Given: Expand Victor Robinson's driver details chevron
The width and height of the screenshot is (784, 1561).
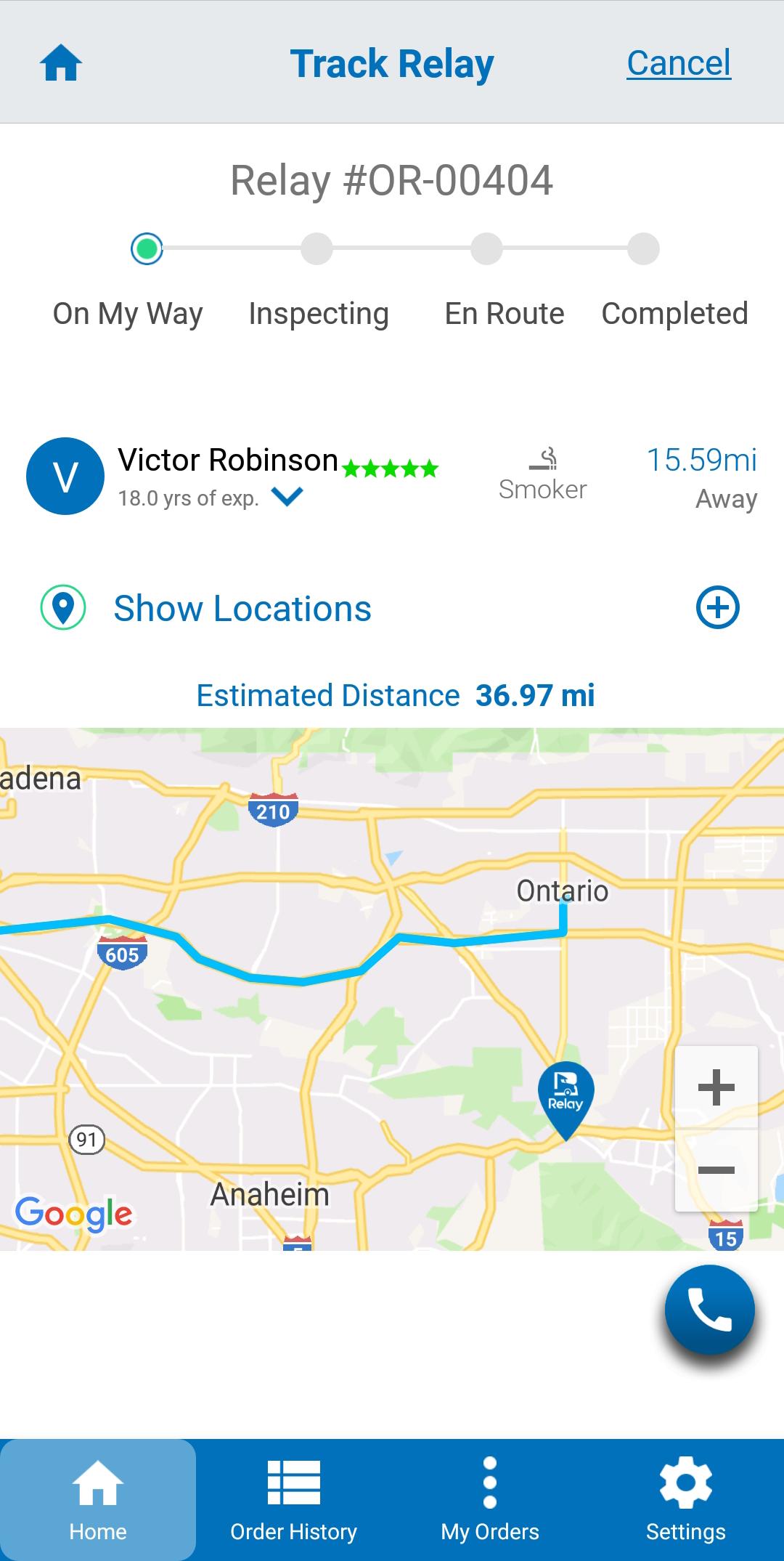Looking at the screenshot, I should [287, 497].
